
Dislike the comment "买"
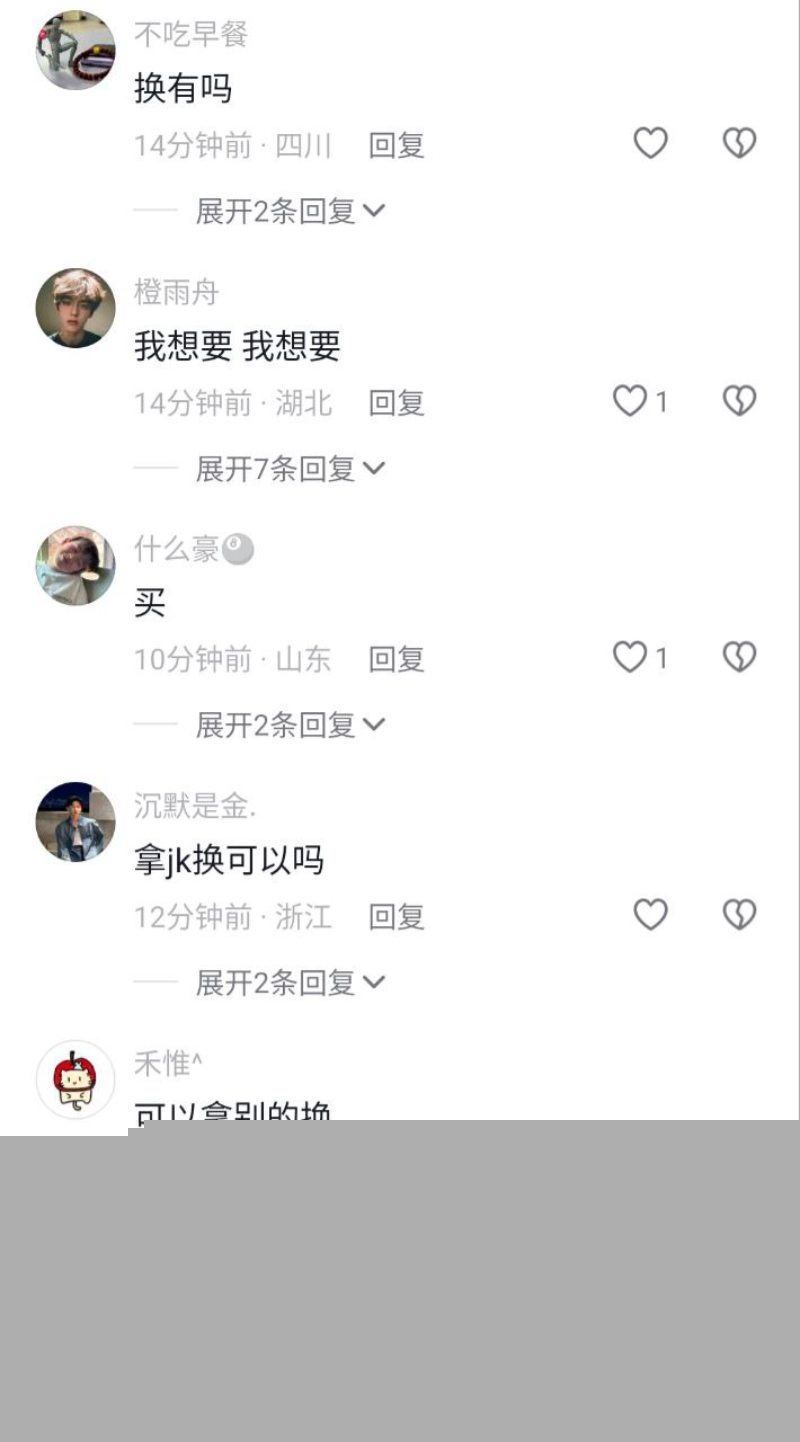coord(738,656)
